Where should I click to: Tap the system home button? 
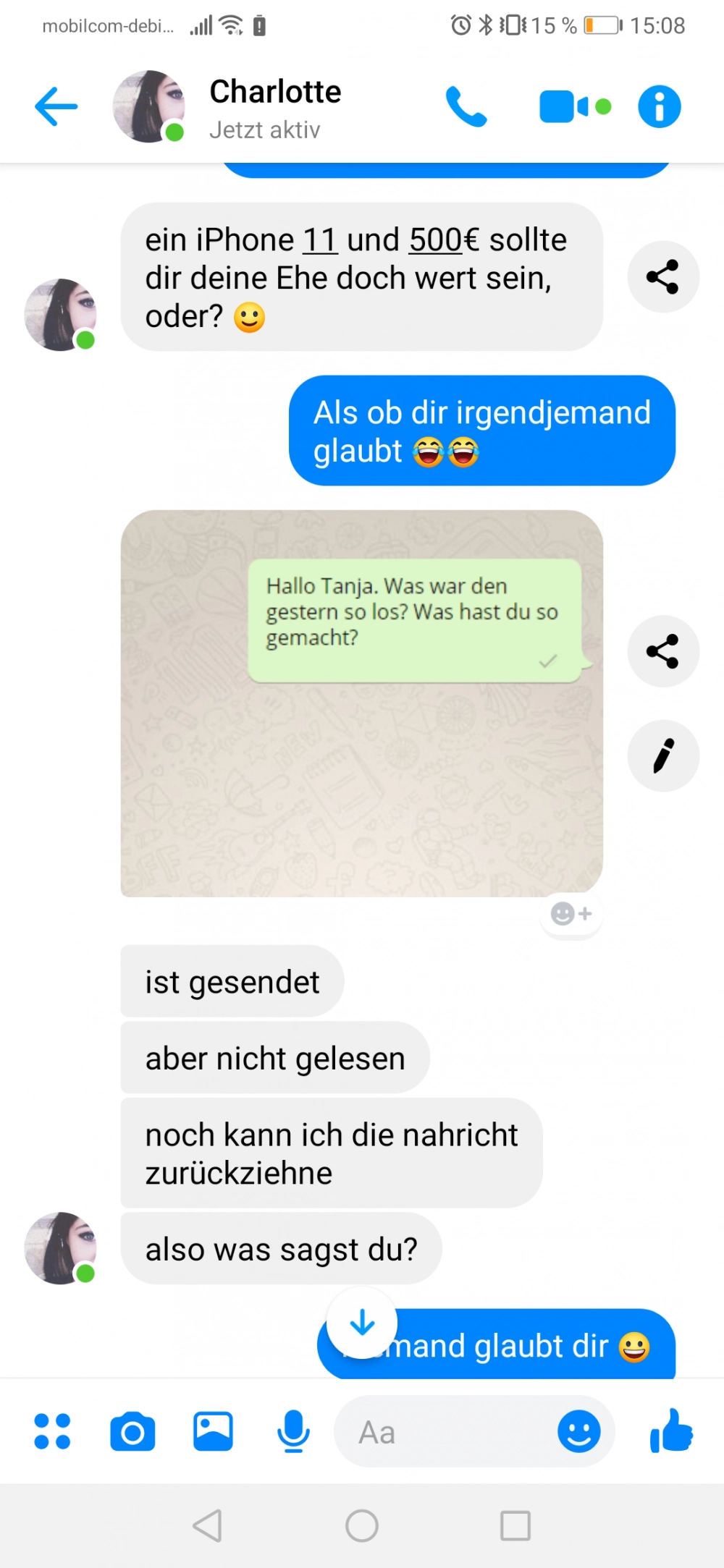point(361,1526)
